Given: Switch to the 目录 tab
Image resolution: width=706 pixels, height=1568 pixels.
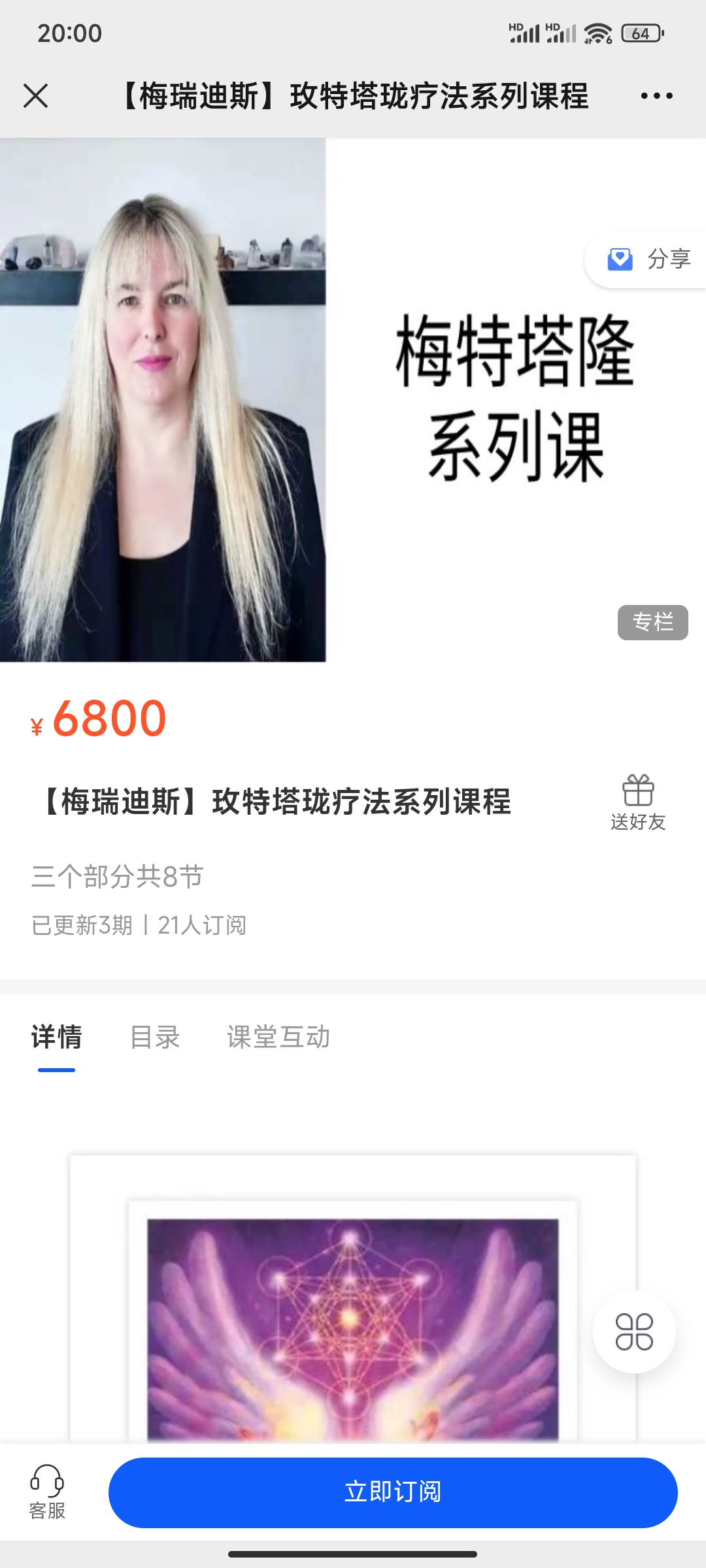Looking at the screenshot, I should [156, 1036].
